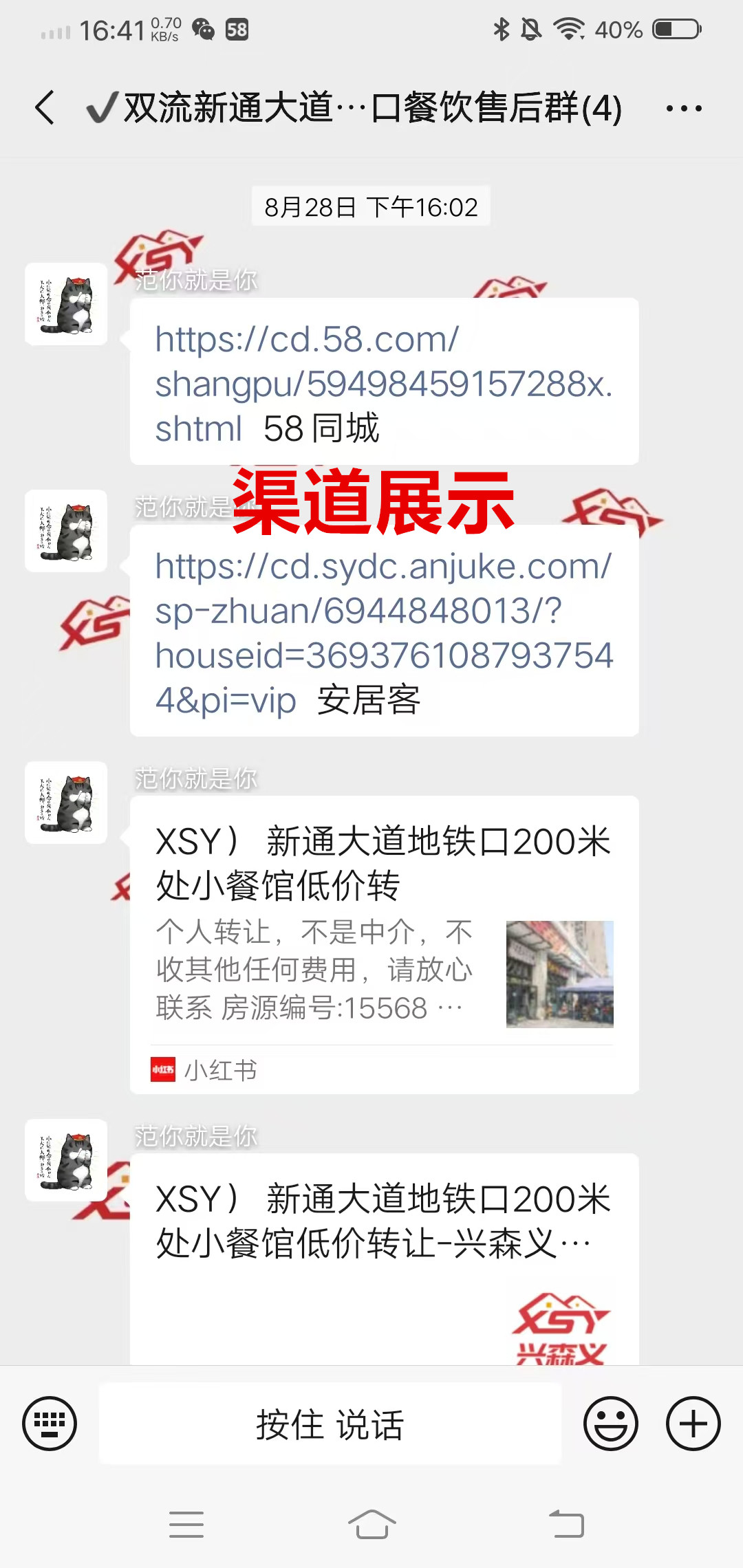Open the system recent apps menu

tap(186, 1525)
